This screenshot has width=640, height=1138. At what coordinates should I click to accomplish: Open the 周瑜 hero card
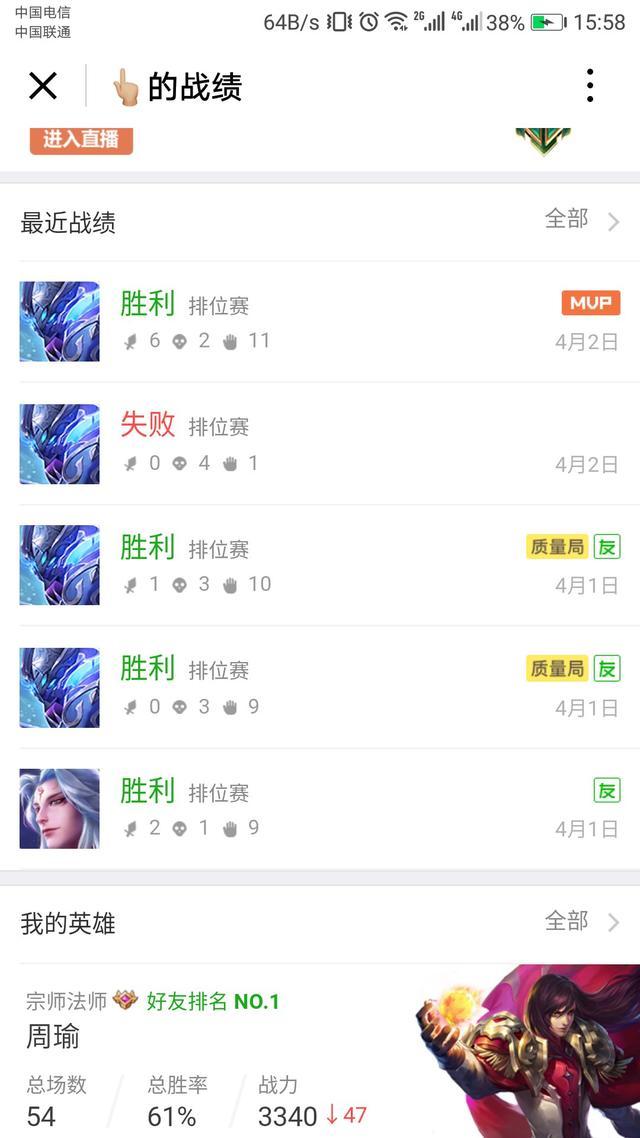[320, 1051]
